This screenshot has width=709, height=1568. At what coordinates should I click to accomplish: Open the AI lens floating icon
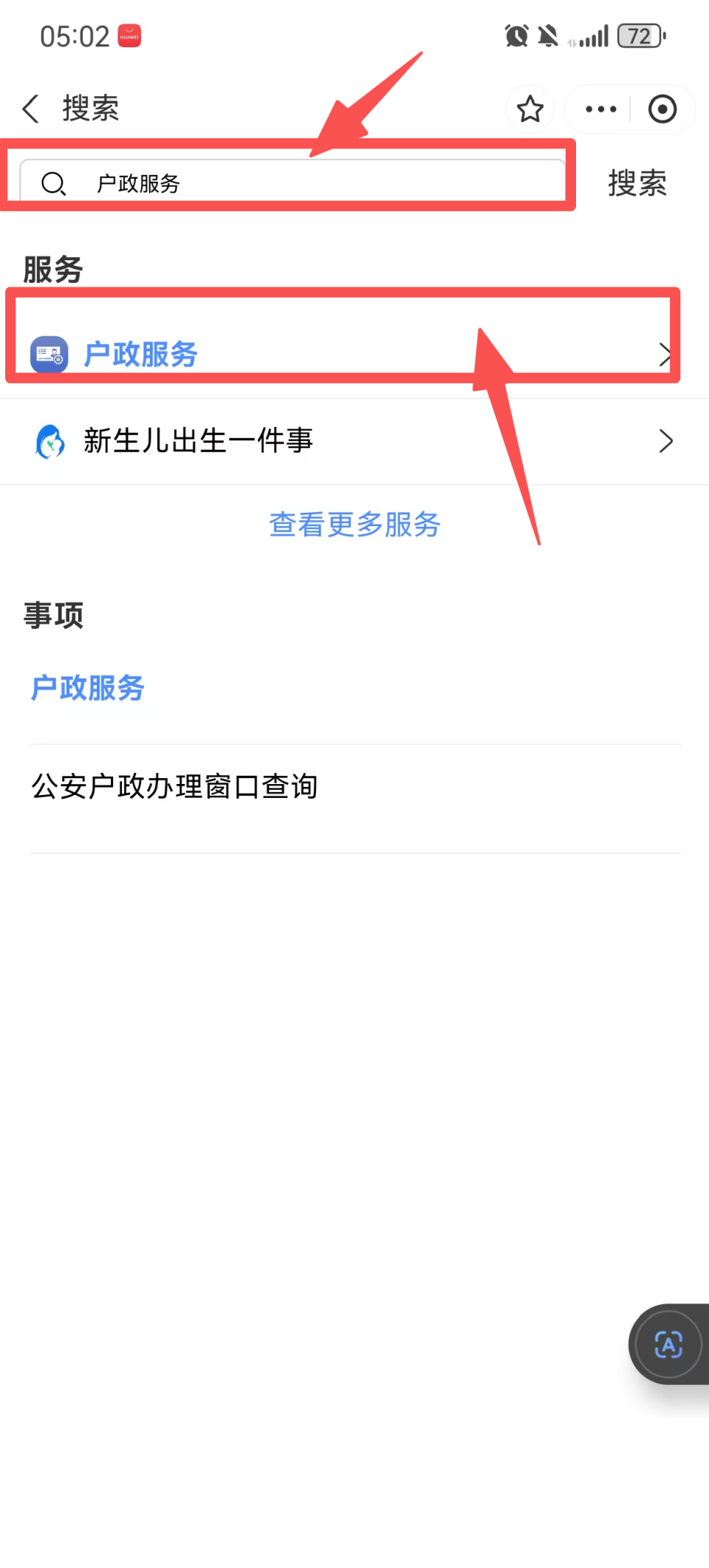click(x=667, y=1345)
